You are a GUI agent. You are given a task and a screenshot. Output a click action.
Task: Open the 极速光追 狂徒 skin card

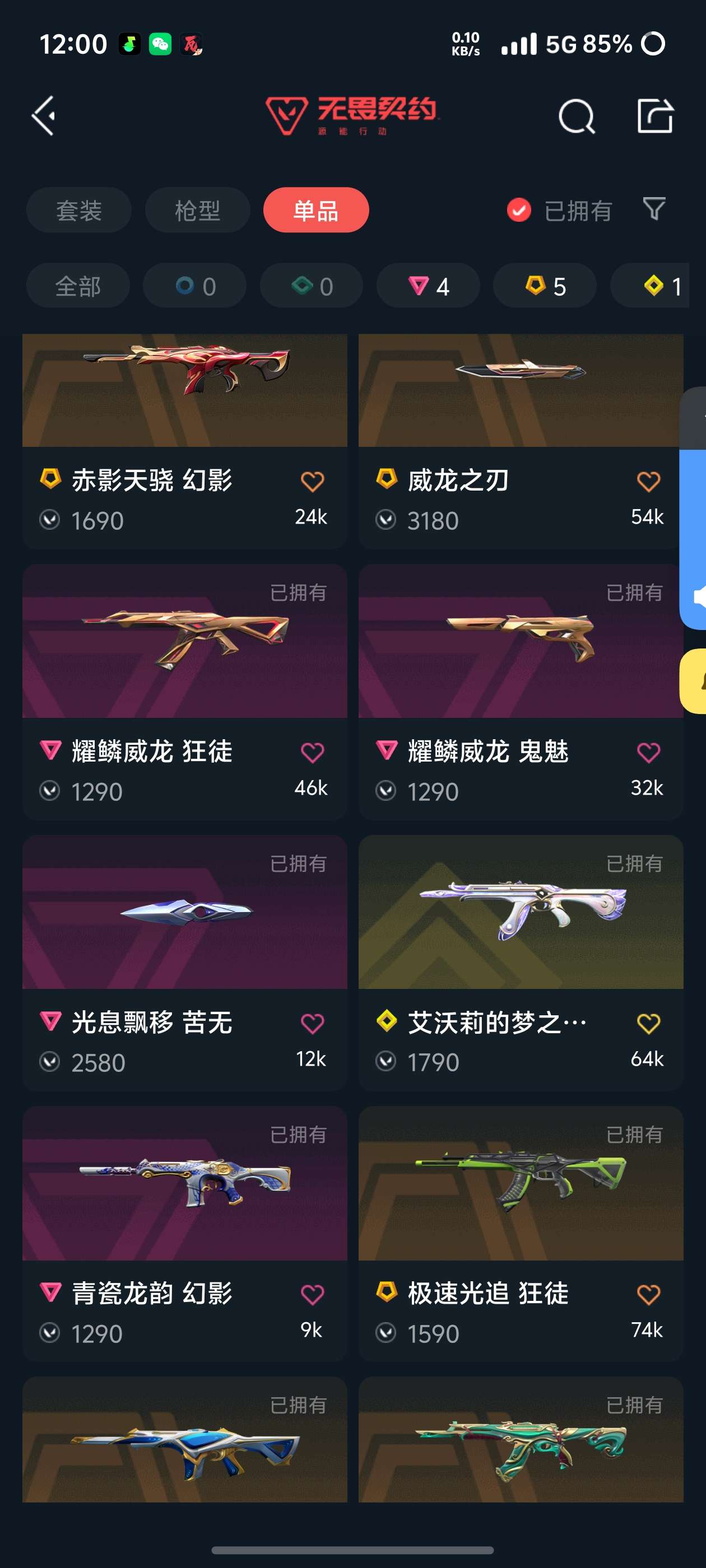pos(520,1184)
